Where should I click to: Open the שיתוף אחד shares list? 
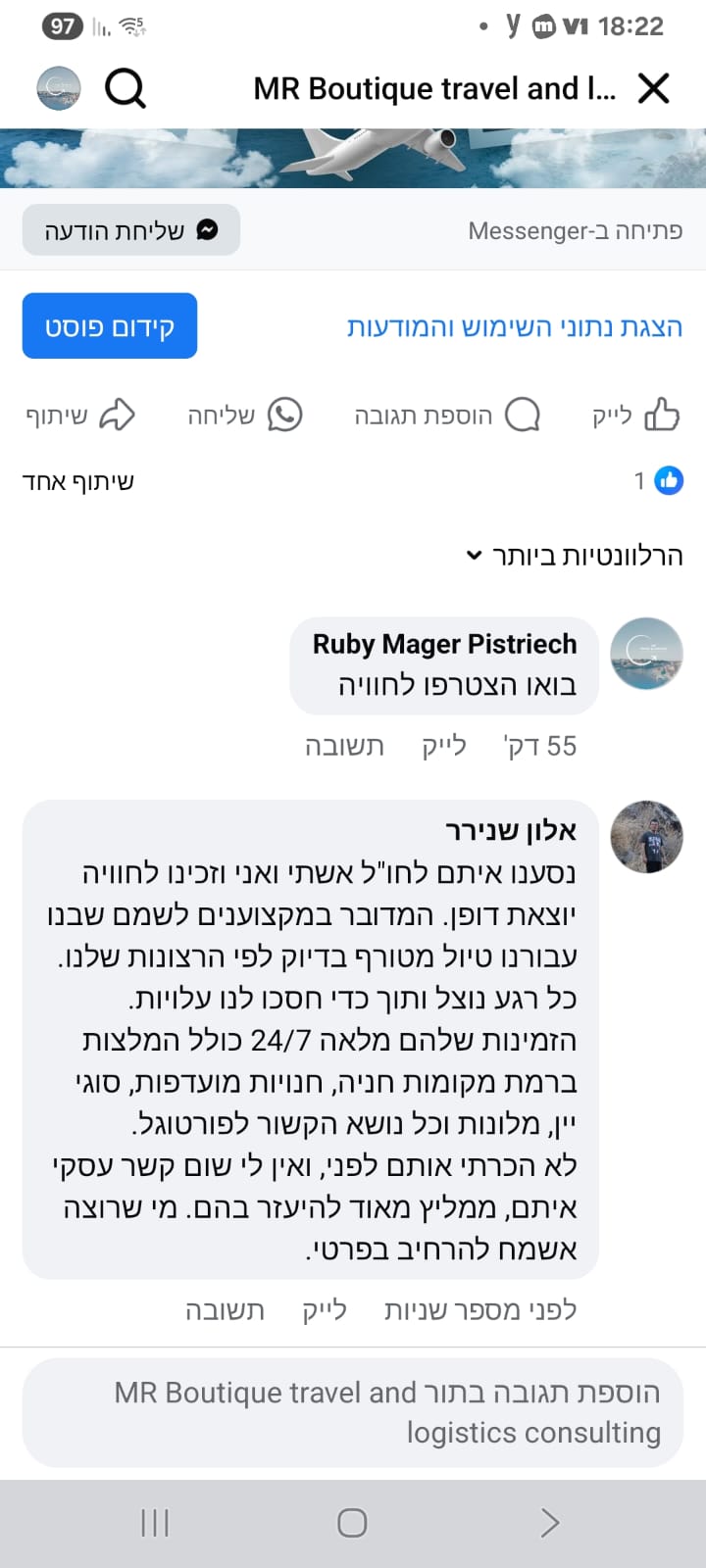coord(78,481)
